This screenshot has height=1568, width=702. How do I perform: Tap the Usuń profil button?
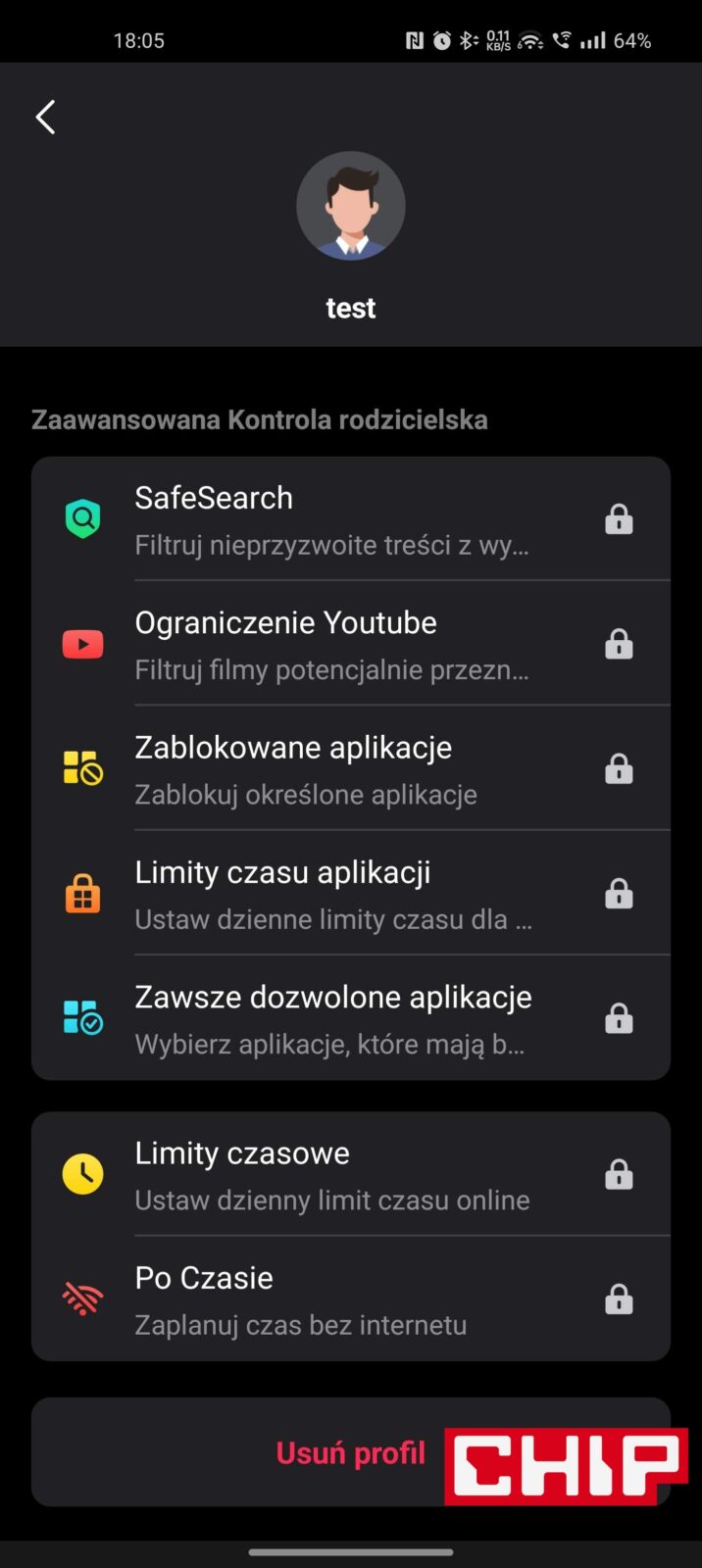tap(350, 1452)
